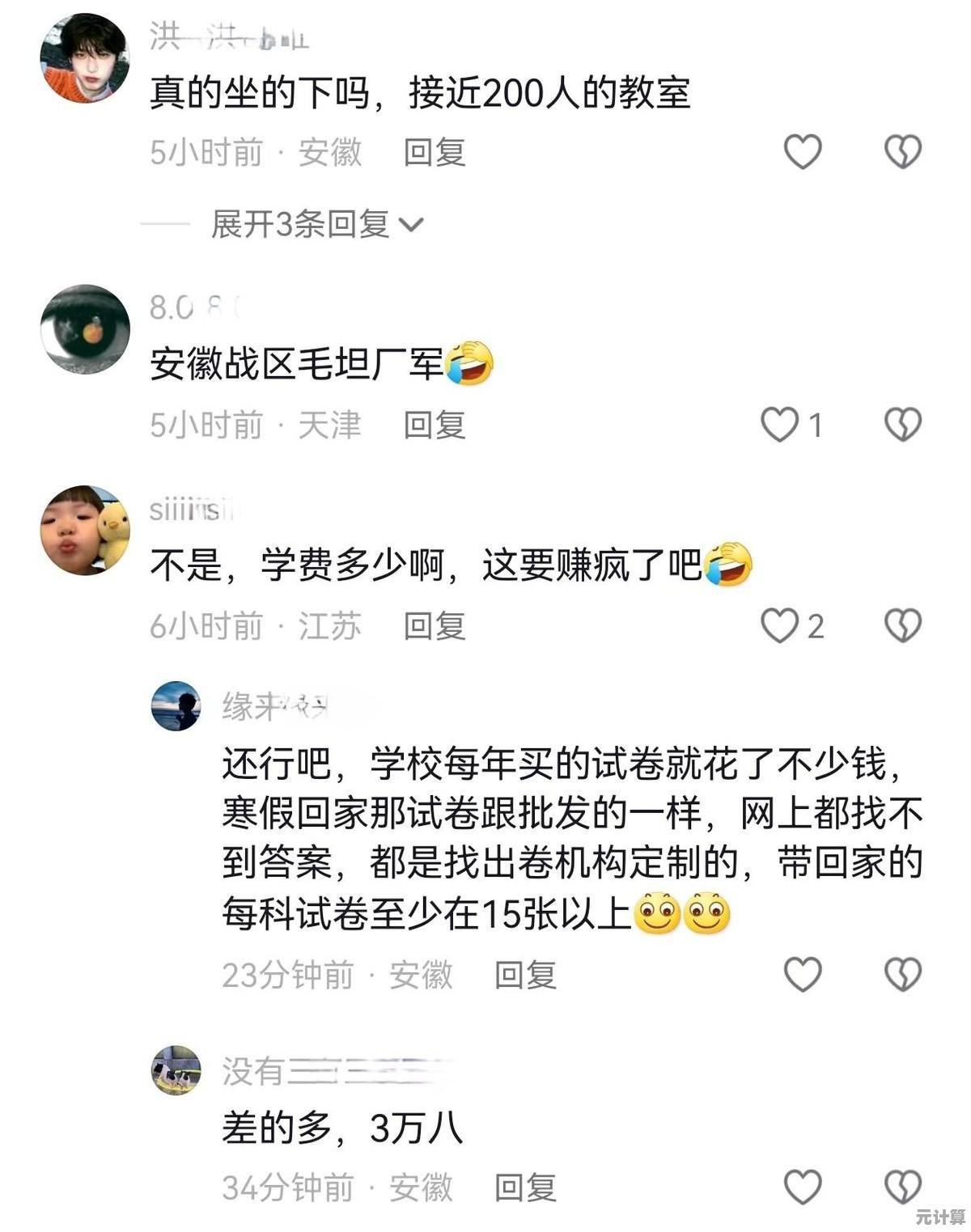
Task: Like the comment about the 200-person classroom
Action: [803, 151]
